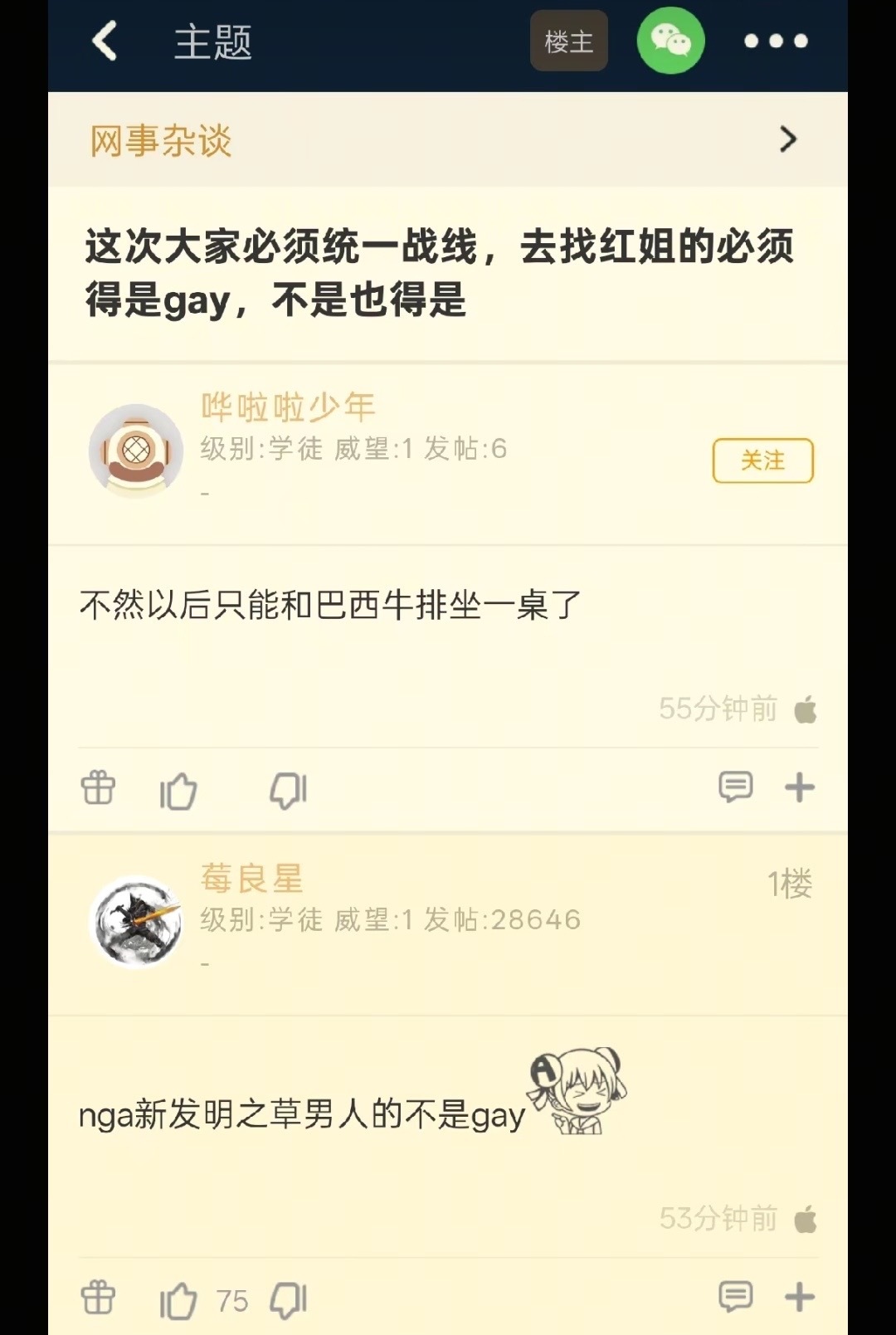
Task: Show only 楼主 posts
Action: pyautogui.click(x=569, y=41)
